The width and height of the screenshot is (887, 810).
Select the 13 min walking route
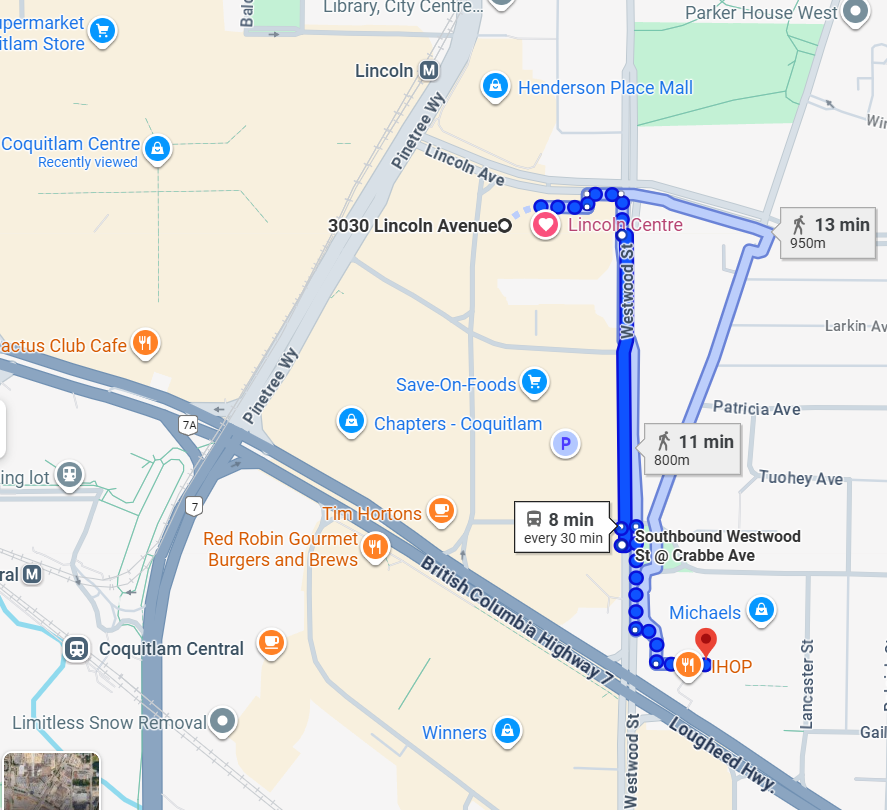pos(829,233)
